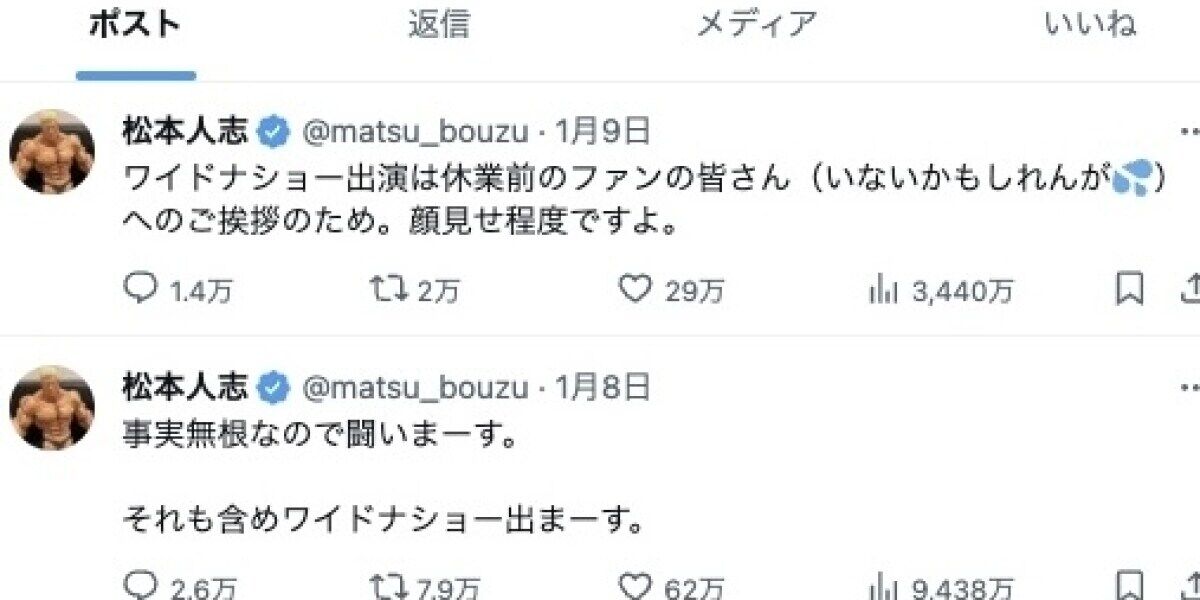This screenshot has width=1200, height=600.
Task: Open profile avatar on 1月9日 post
Action: pyautogui.click(x=52, y=152)
